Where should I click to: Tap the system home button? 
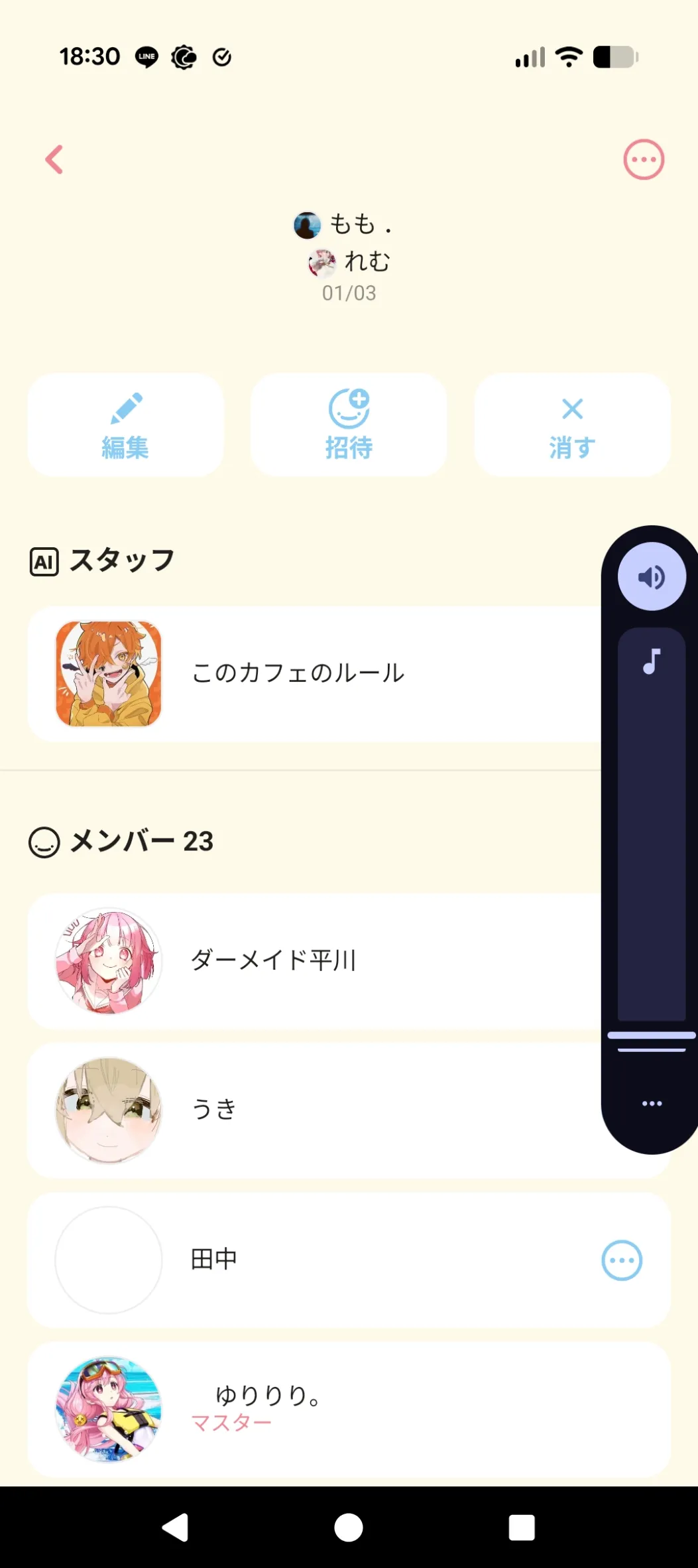tap(349, 1528)
